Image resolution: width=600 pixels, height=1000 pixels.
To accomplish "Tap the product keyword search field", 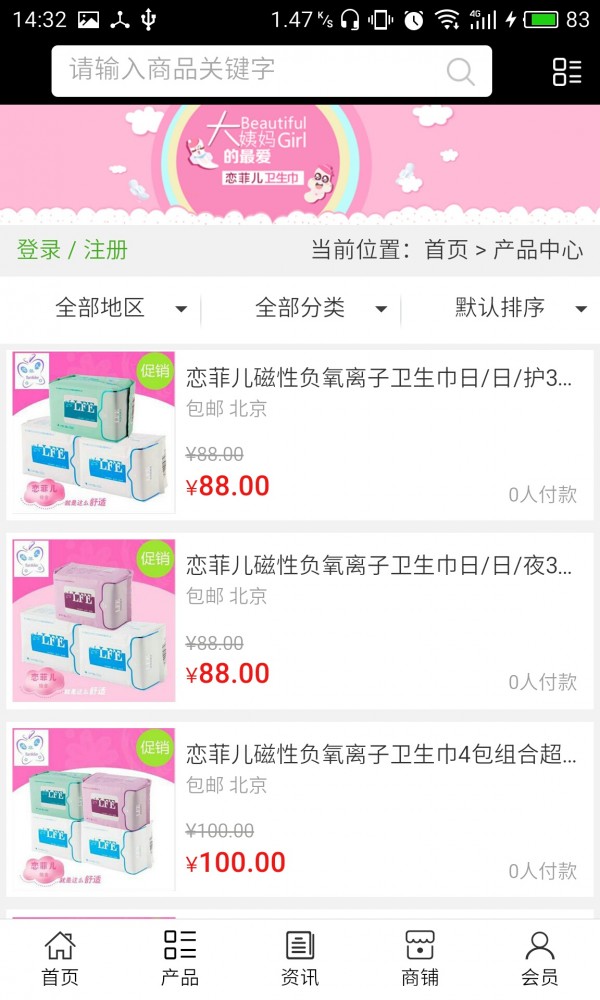I will [250, 70].
